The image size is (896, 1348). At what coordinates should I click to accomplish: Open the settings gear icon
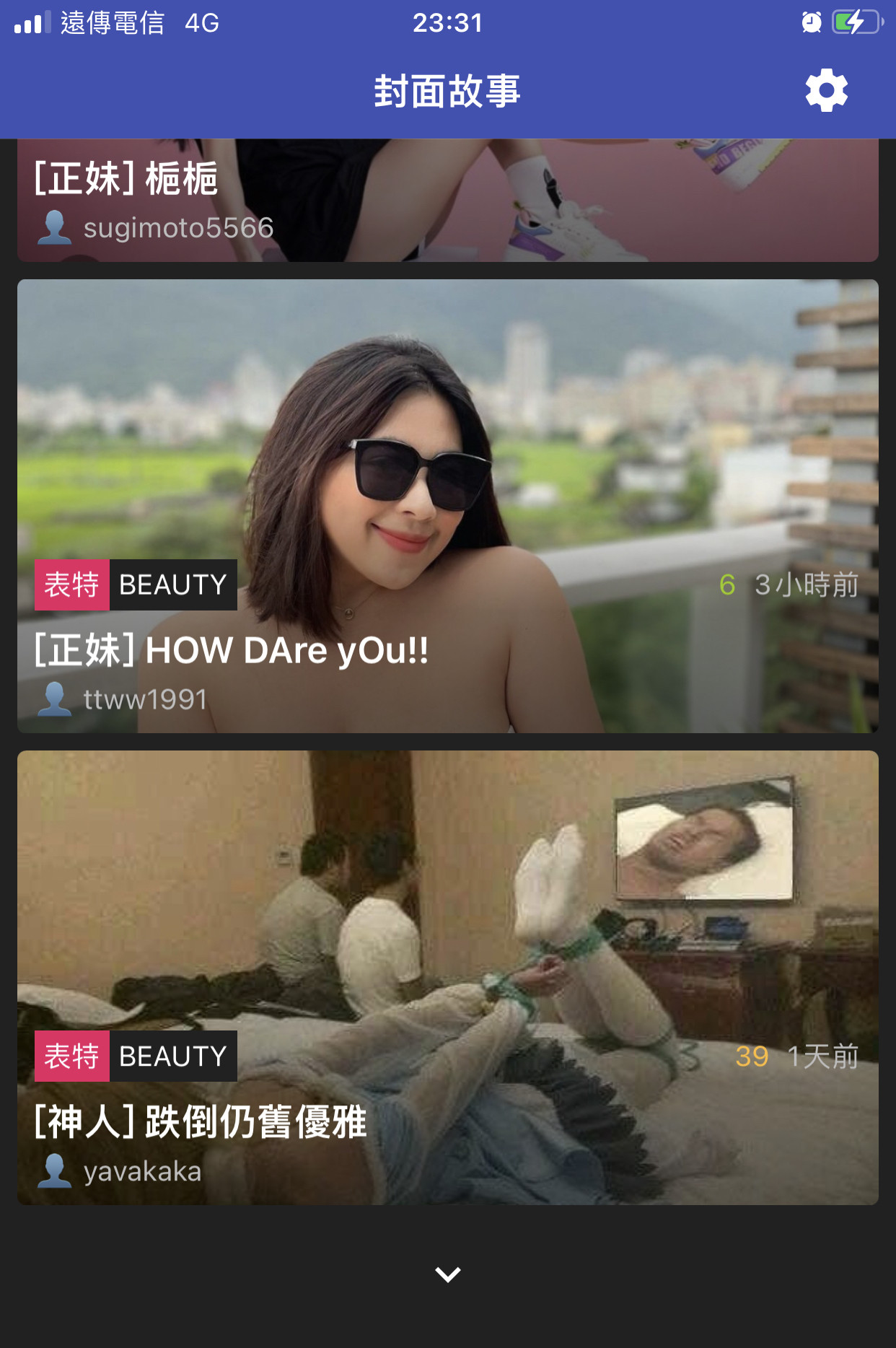826,91
